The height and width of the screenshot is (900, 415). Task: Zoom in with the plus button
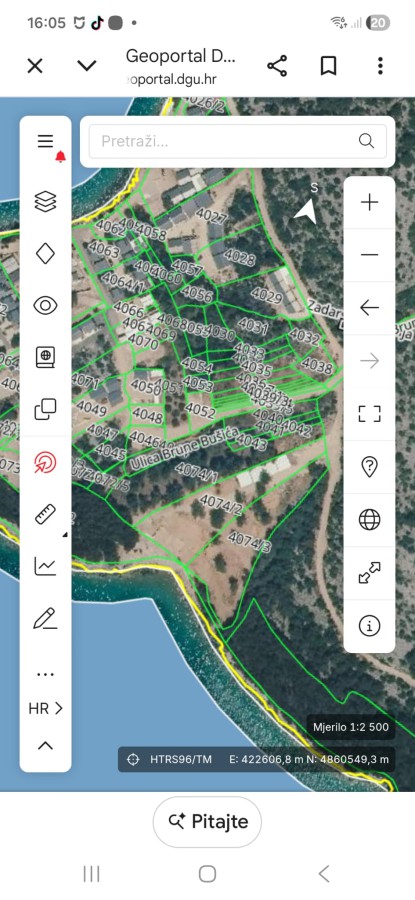tap(370, 202)
